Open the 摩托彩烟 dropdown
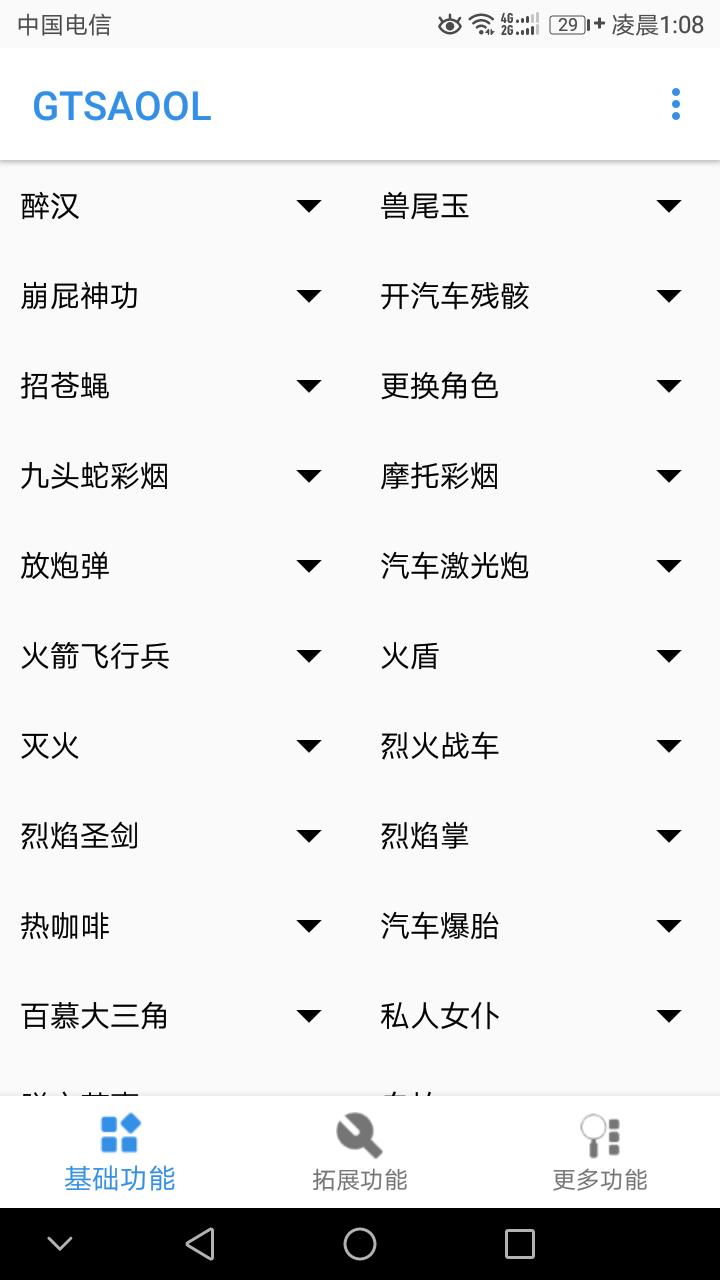Viewport: 720px width, 1280px height. click(531, 476)
